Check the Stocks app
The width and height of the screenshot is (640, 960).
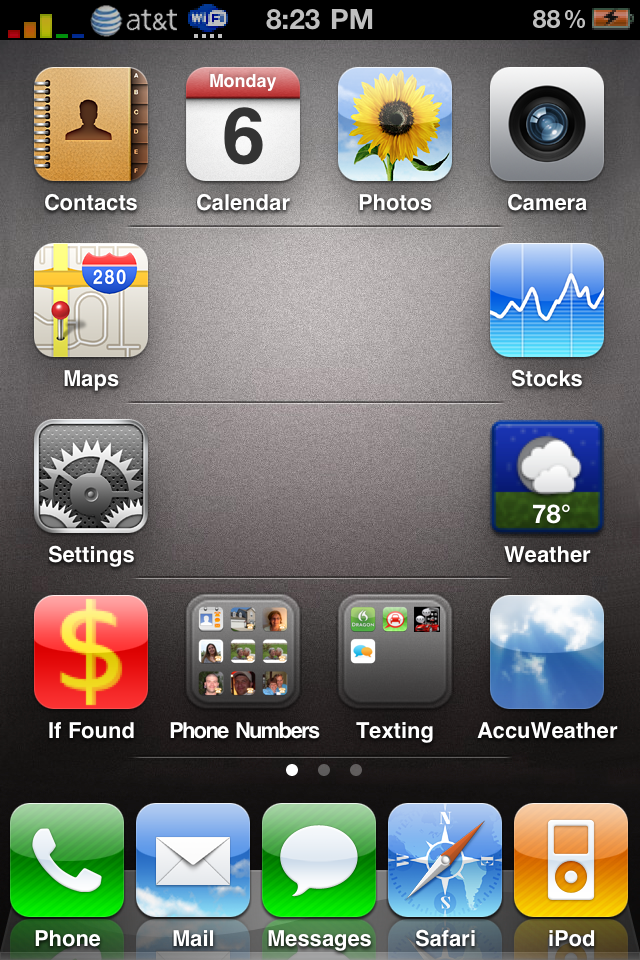(547, 301)
